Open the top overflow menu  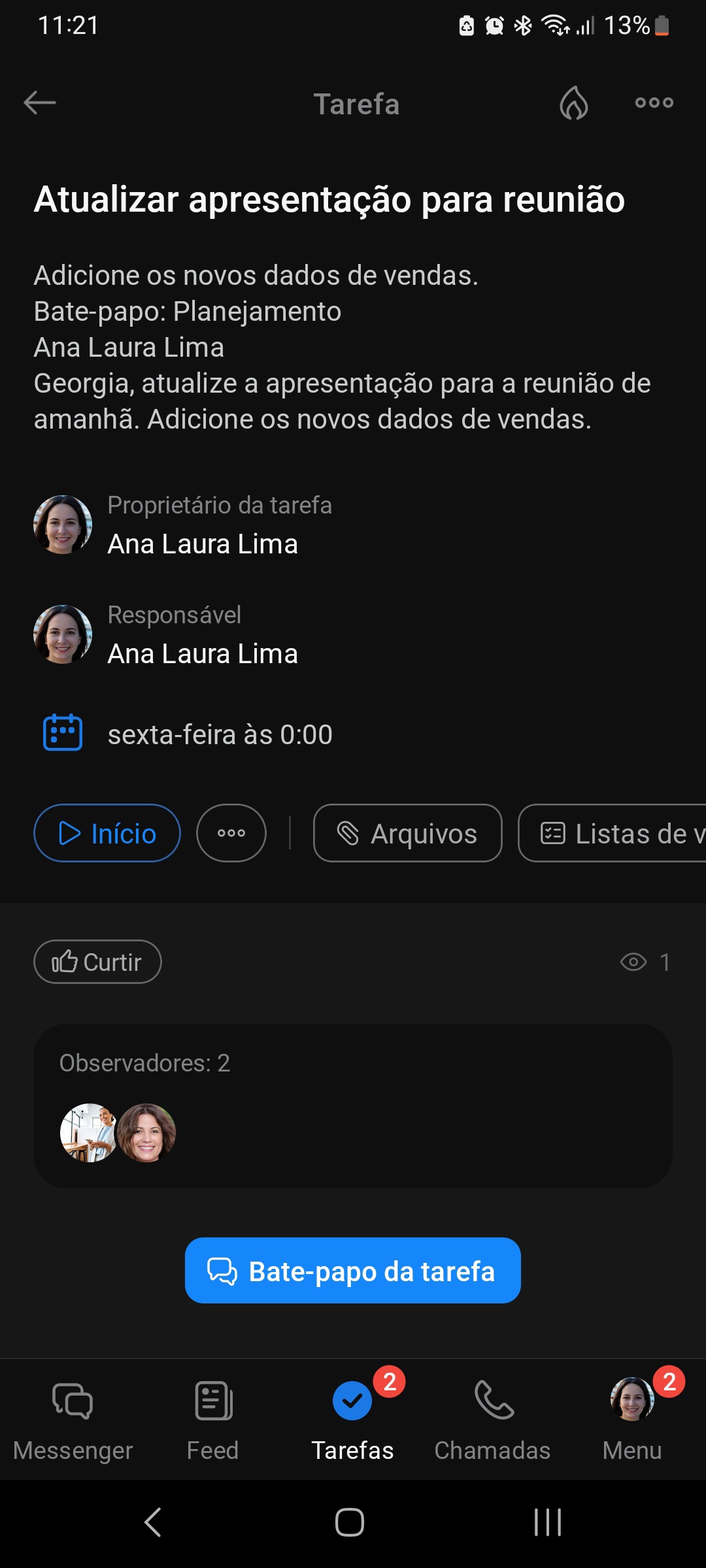(x=654, y=103)
